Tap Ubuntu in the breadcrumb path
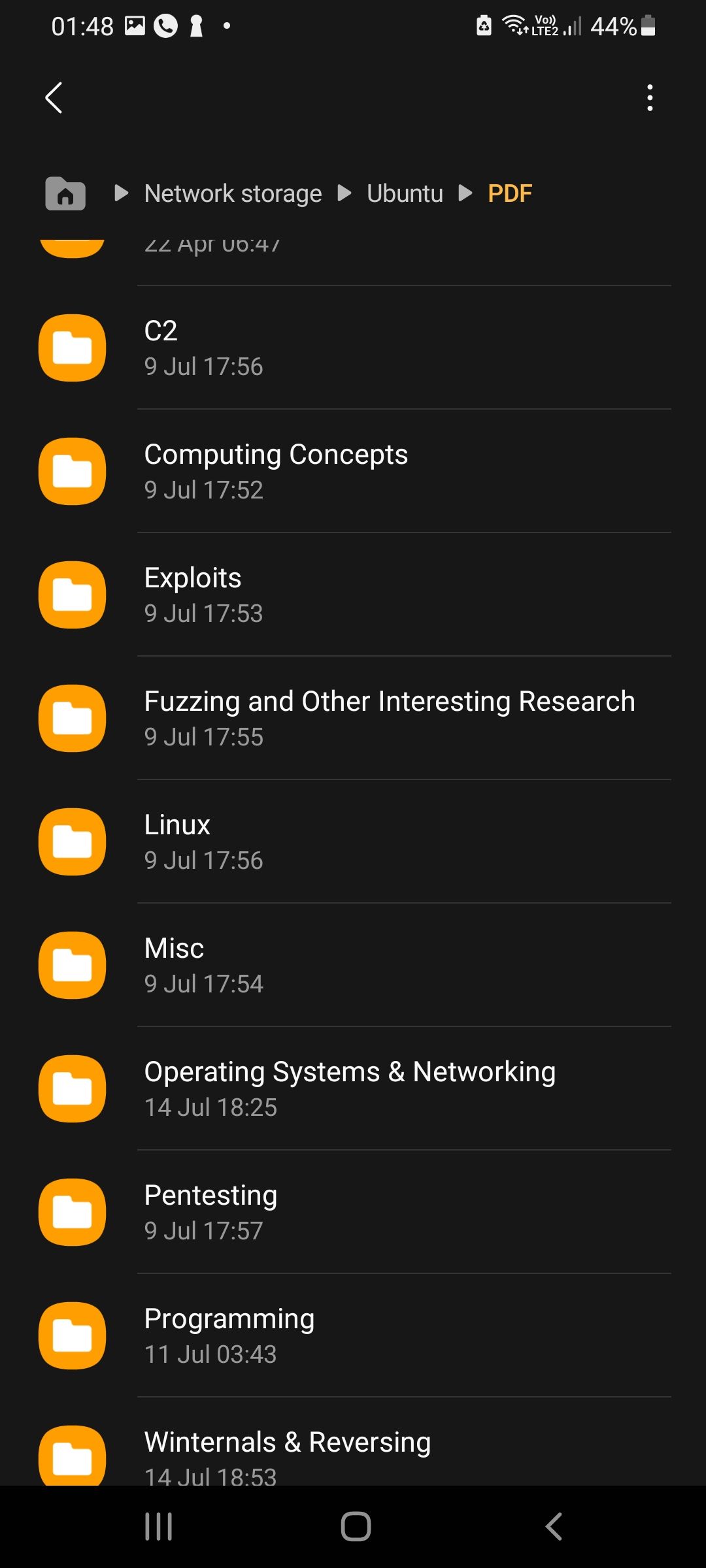This screenshot has height=1568, width=706. click(x=405, y=193)
